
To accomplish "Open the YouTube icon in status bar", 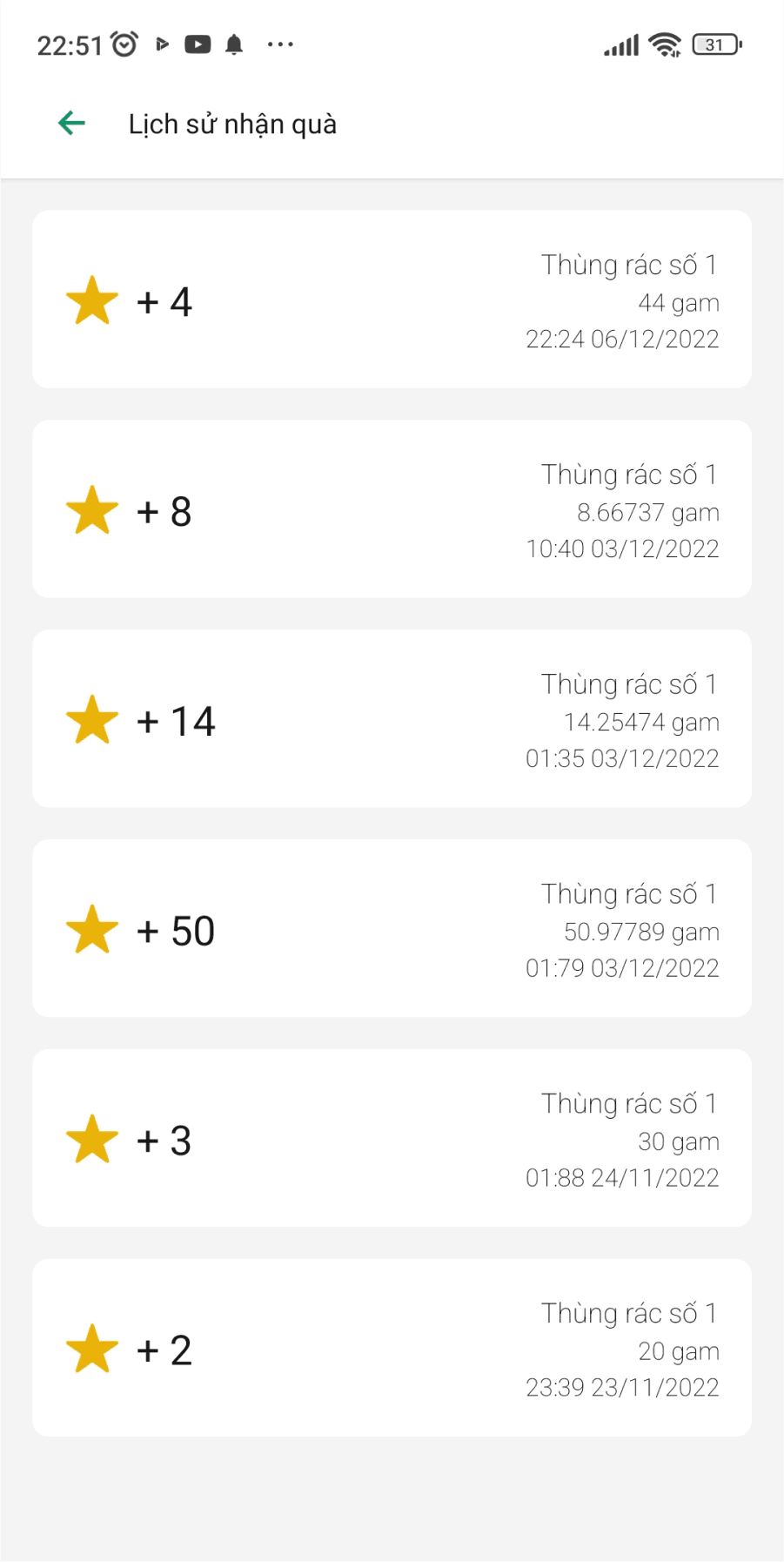I will click(x=198, y=44).
